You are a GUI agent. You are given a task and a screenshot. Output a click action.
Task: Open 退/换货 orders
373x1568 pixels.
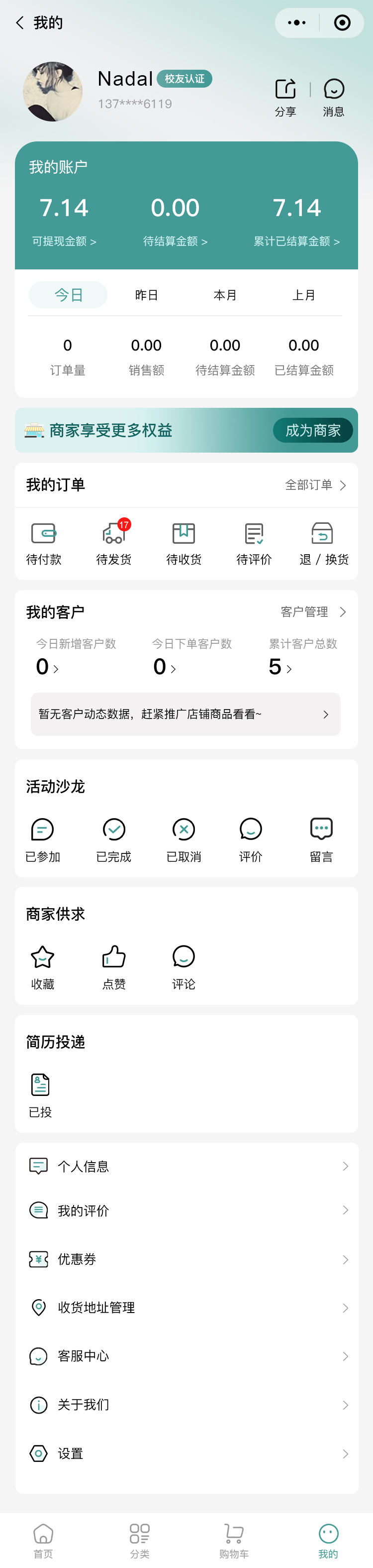(323, 543)
